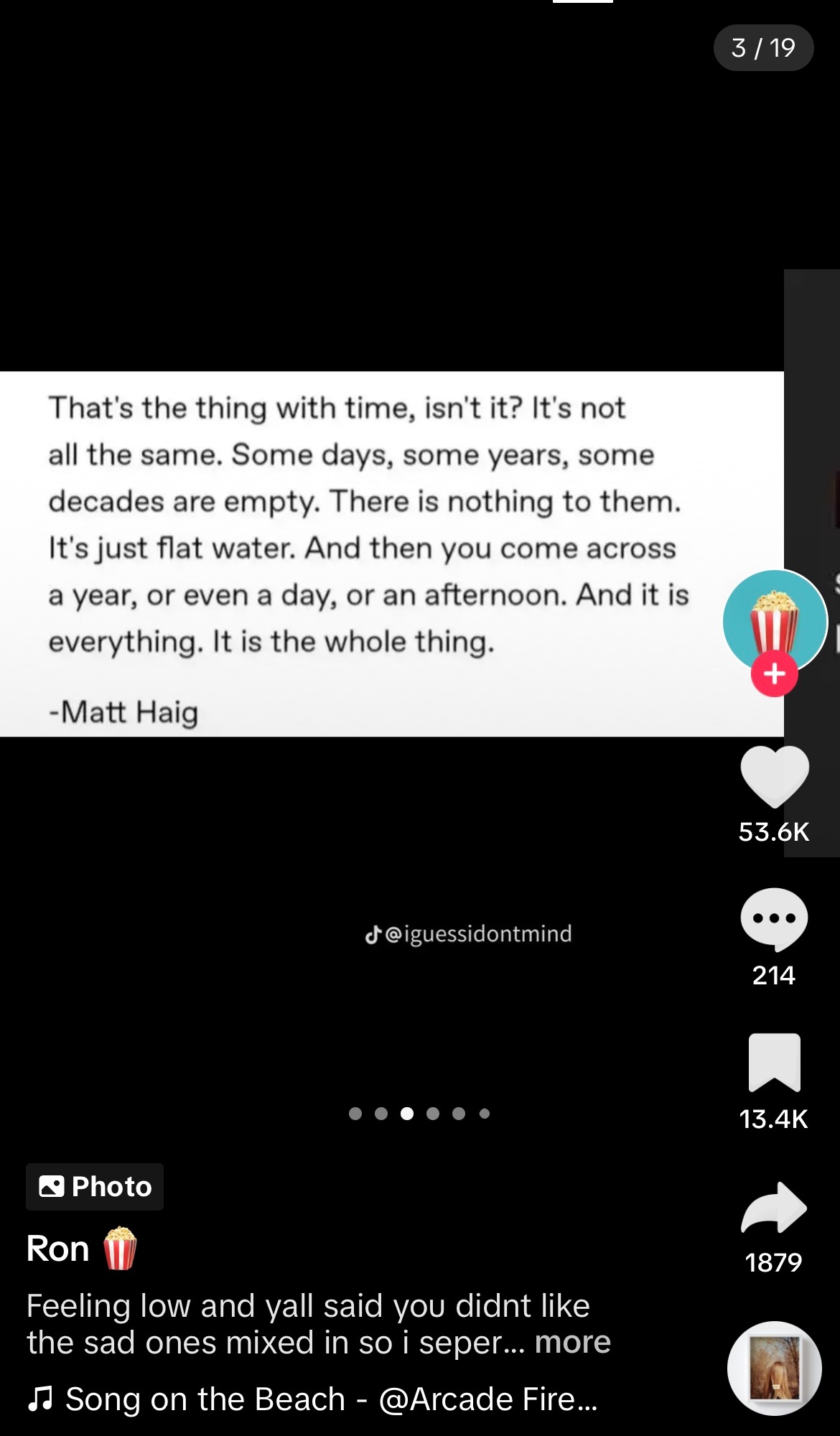
Task: Open the comments section
Action: (x=774, y=920)
